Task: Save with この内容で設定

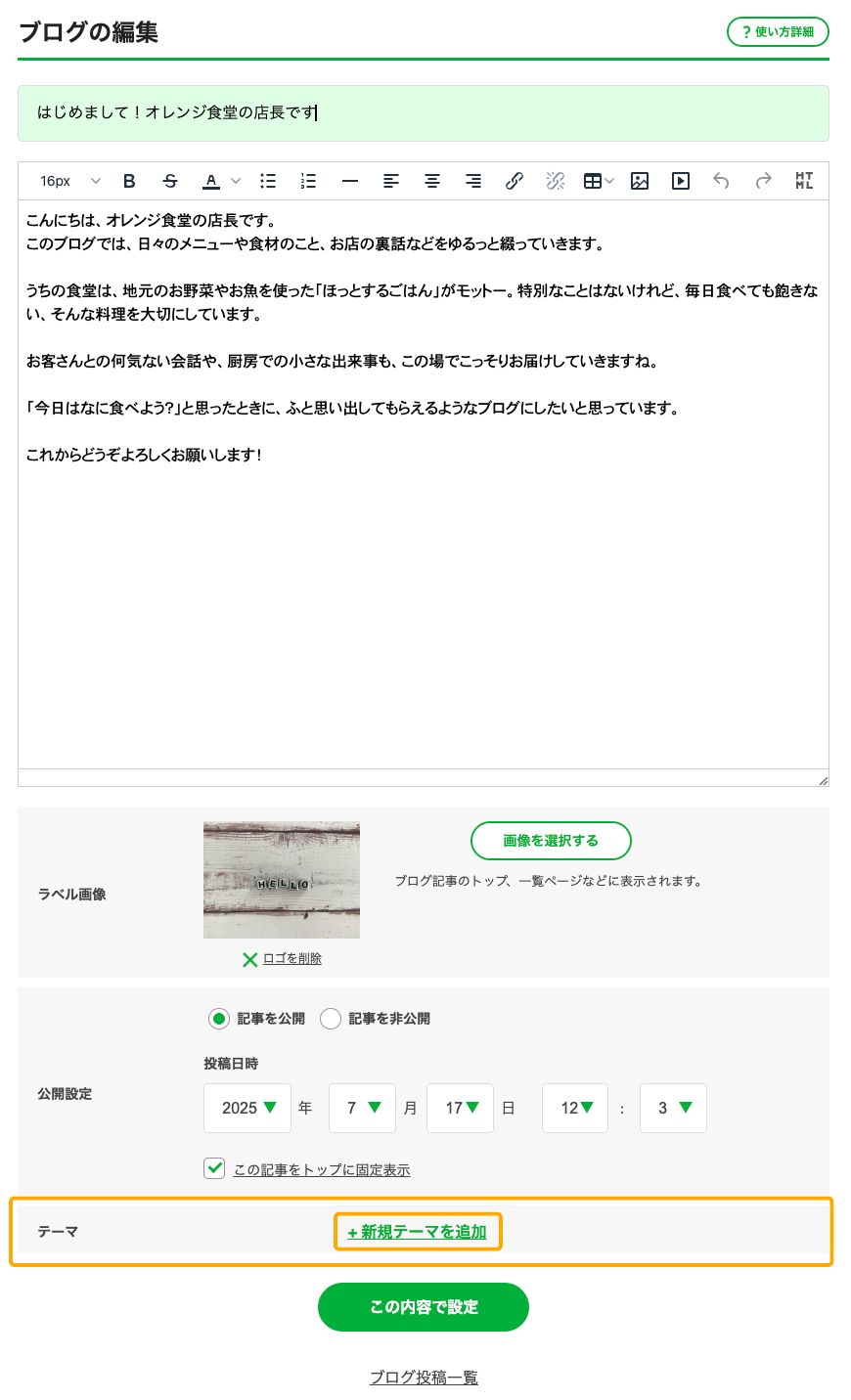Action: [x=424, y=1307]
